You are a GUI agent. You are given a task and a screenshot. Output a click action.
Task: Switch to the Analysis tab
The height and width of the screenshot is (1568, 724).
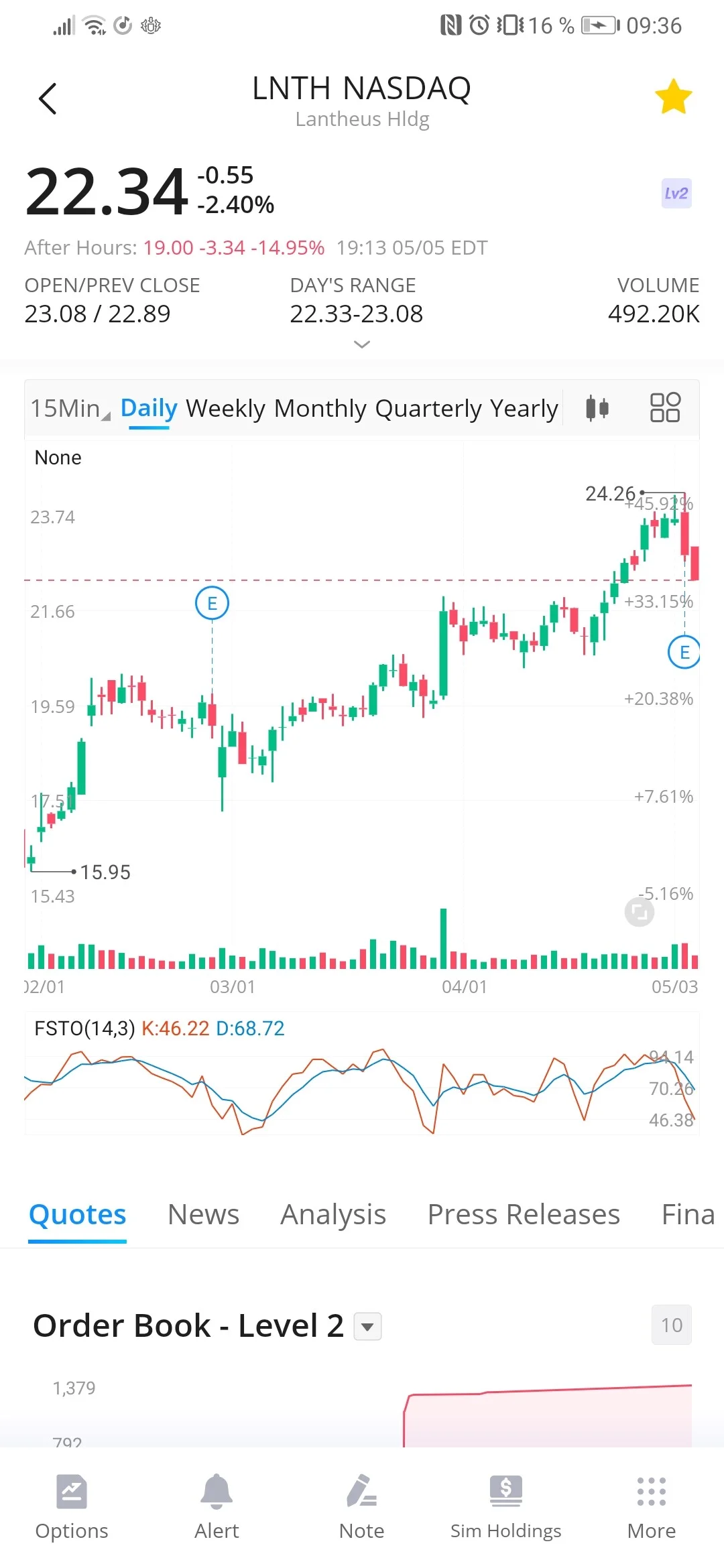pos(333,1214)
